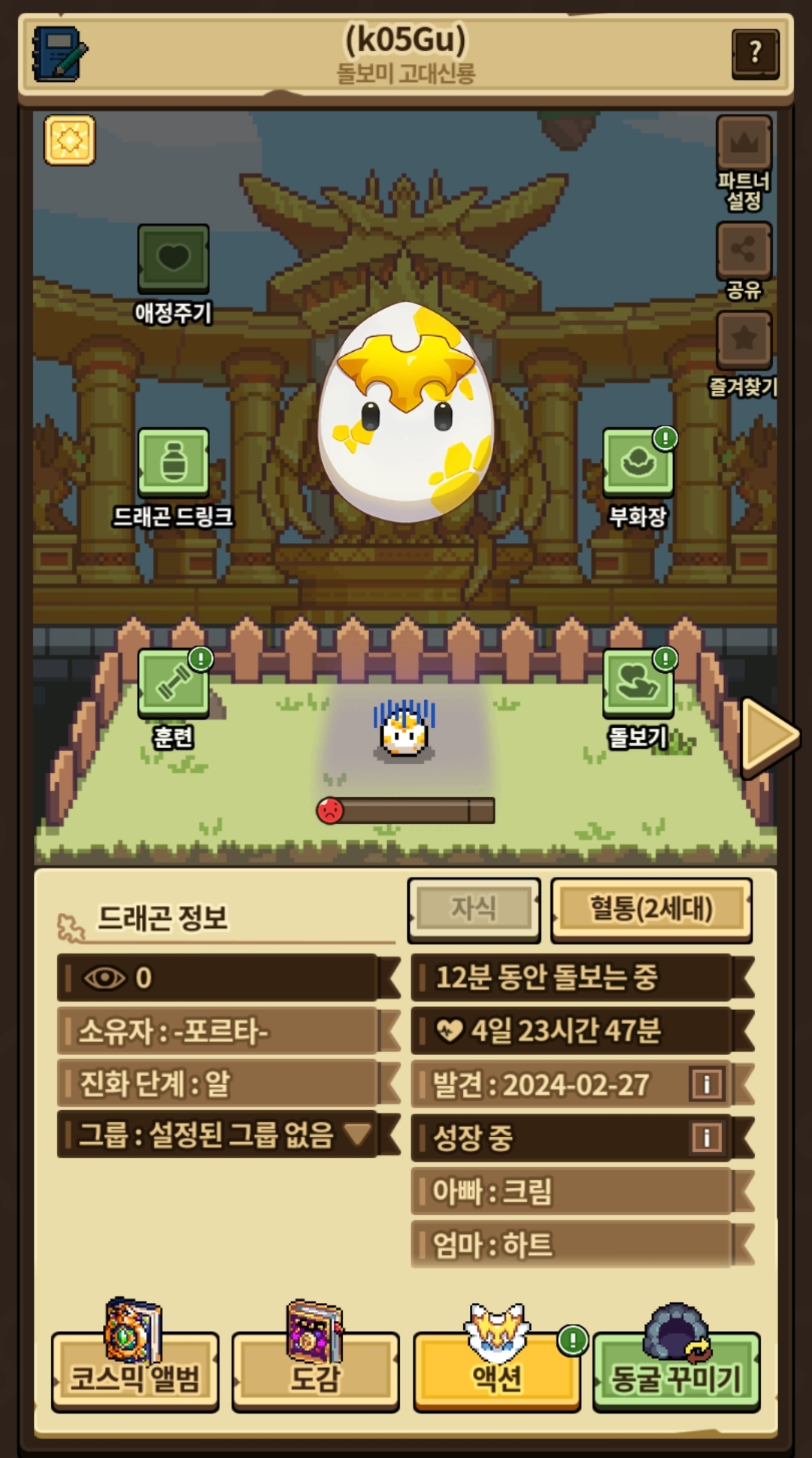
Task: Open the notebook edit icon
Action: tap(59, 54)
